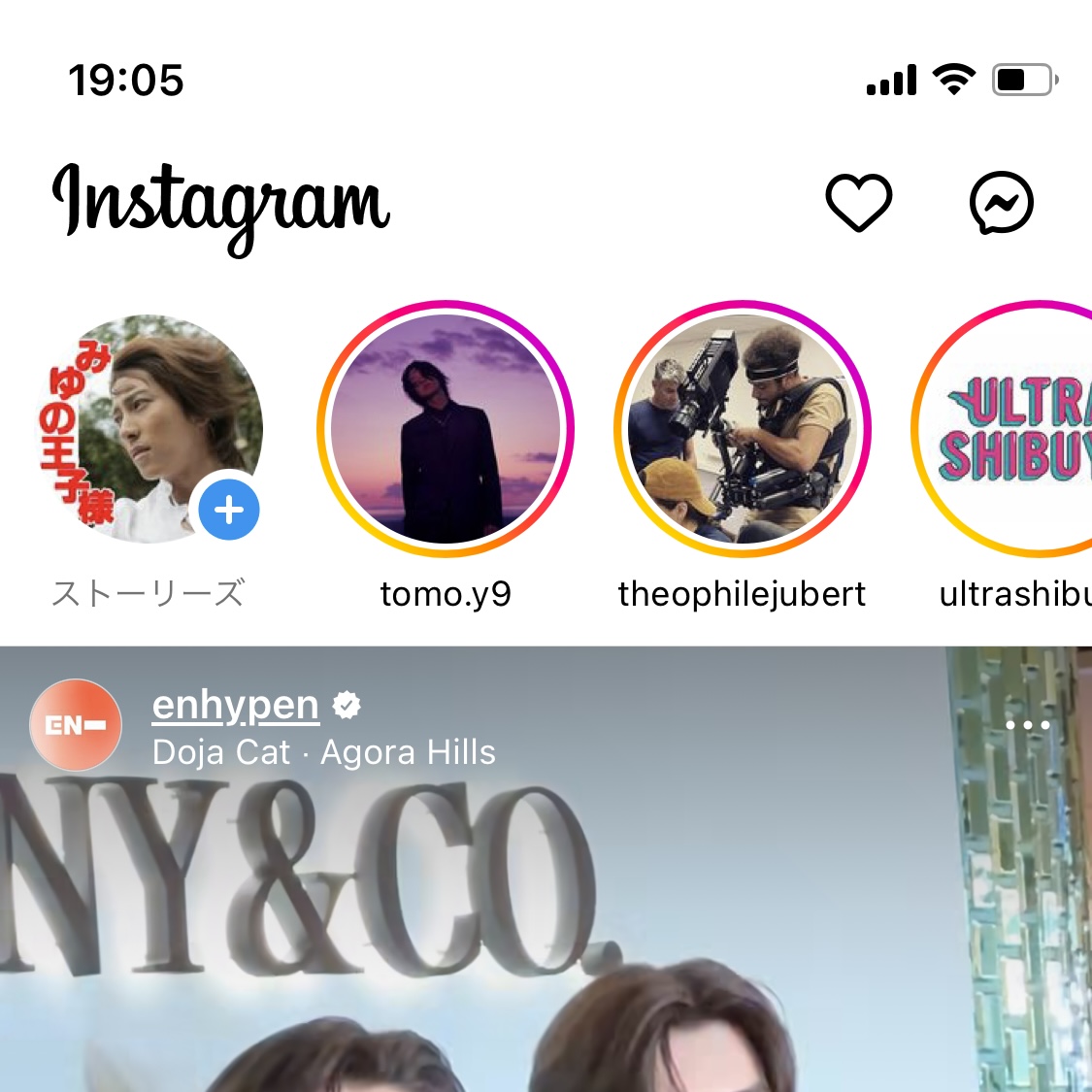
Task: Open Messenger direct messages
Action: (x=1001, y=203)
